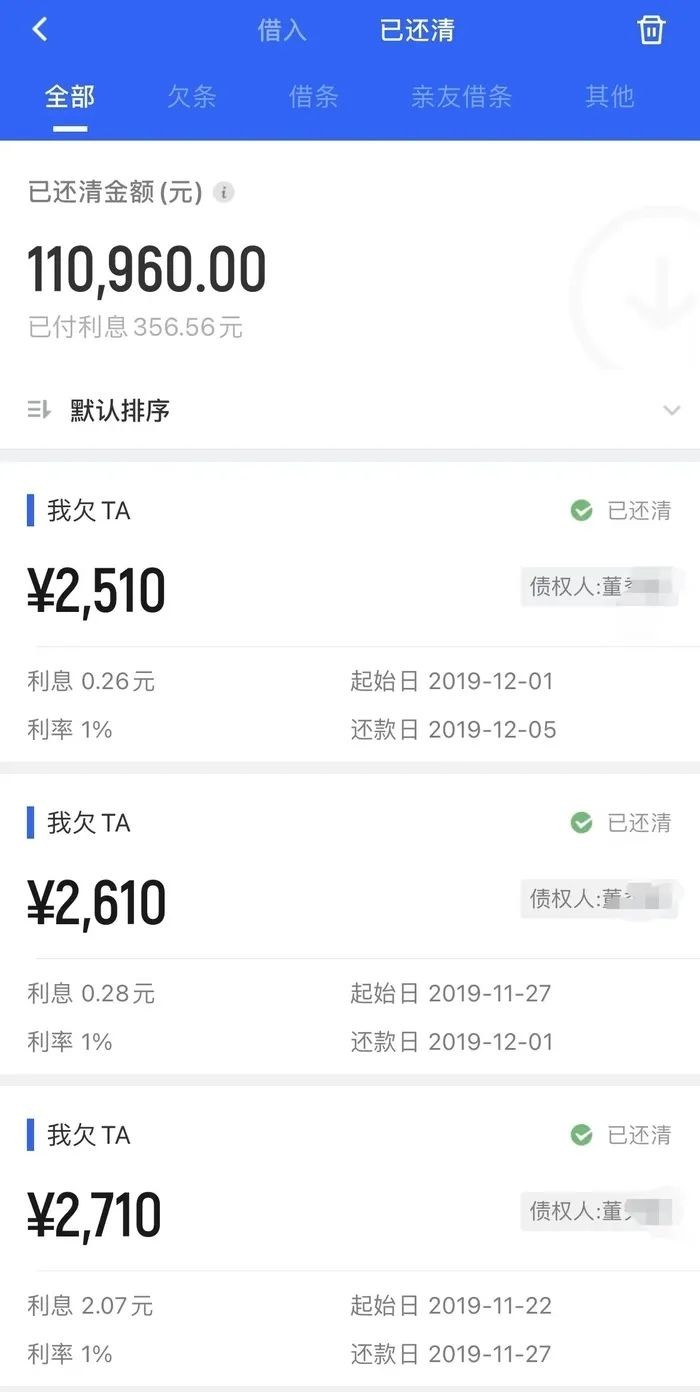
Task: Switch to the 欠条 tab
Action: [x=191, y=97]
